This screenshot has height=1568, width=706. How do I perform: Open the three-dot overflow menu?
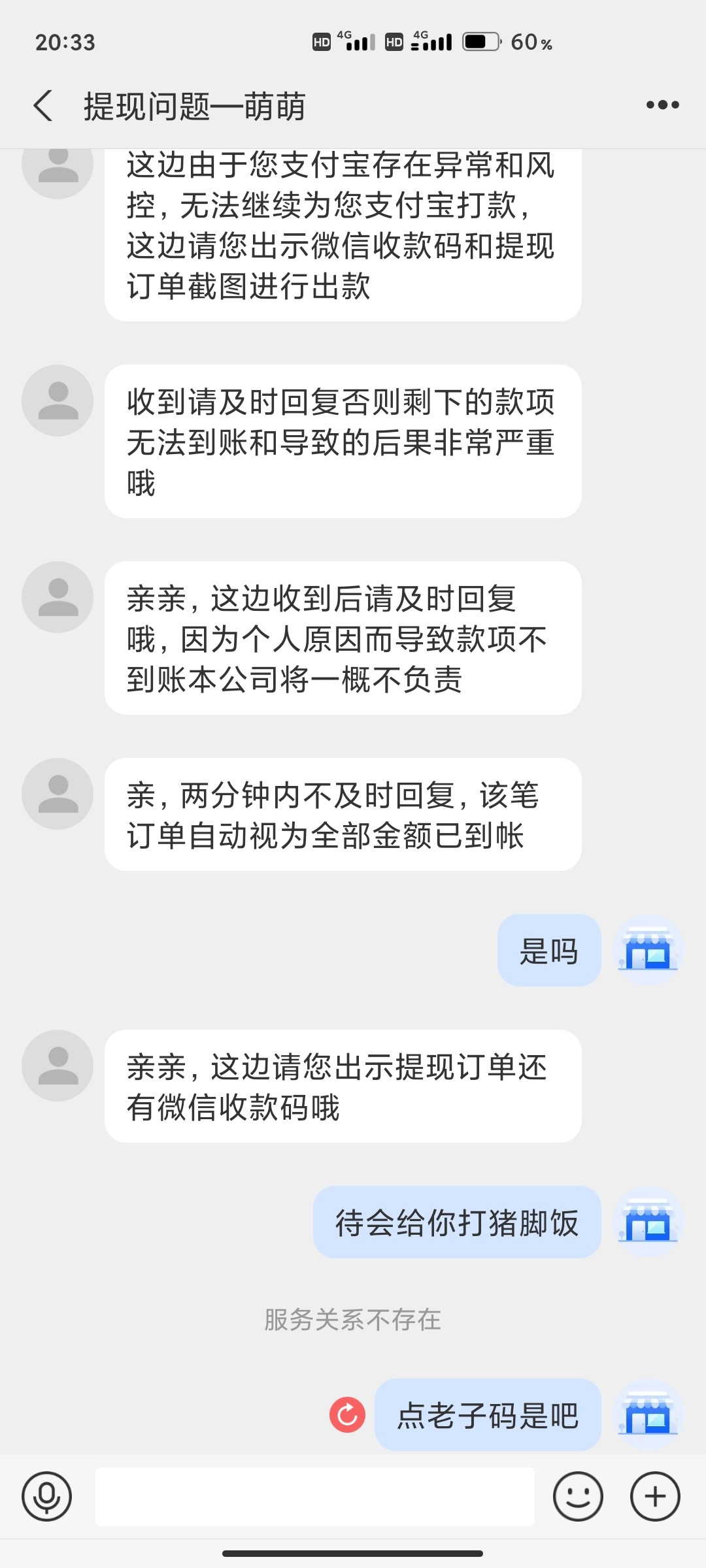[662, 105]
